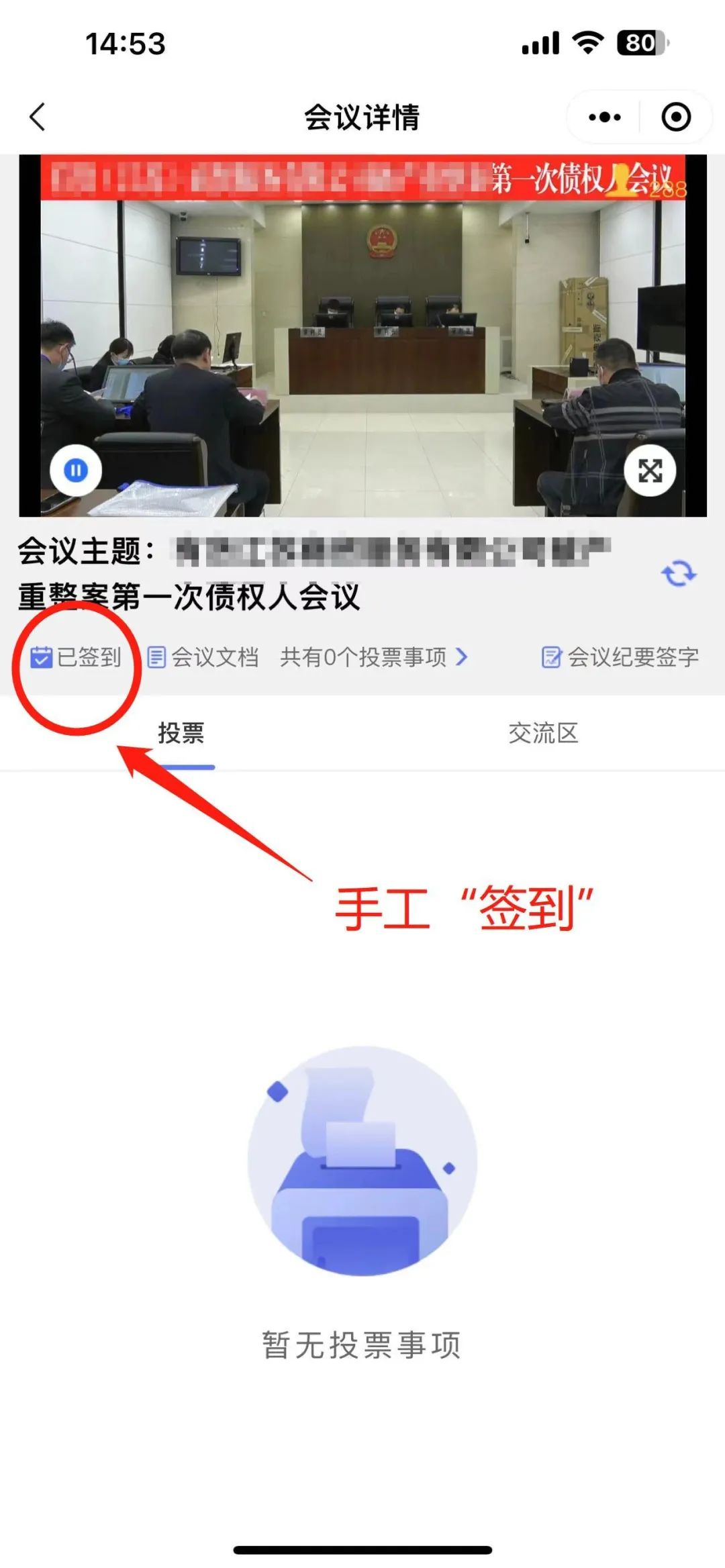Open 会议纪要签字 signing
This screenshot has width=725, height=1568.
[620, 657]
